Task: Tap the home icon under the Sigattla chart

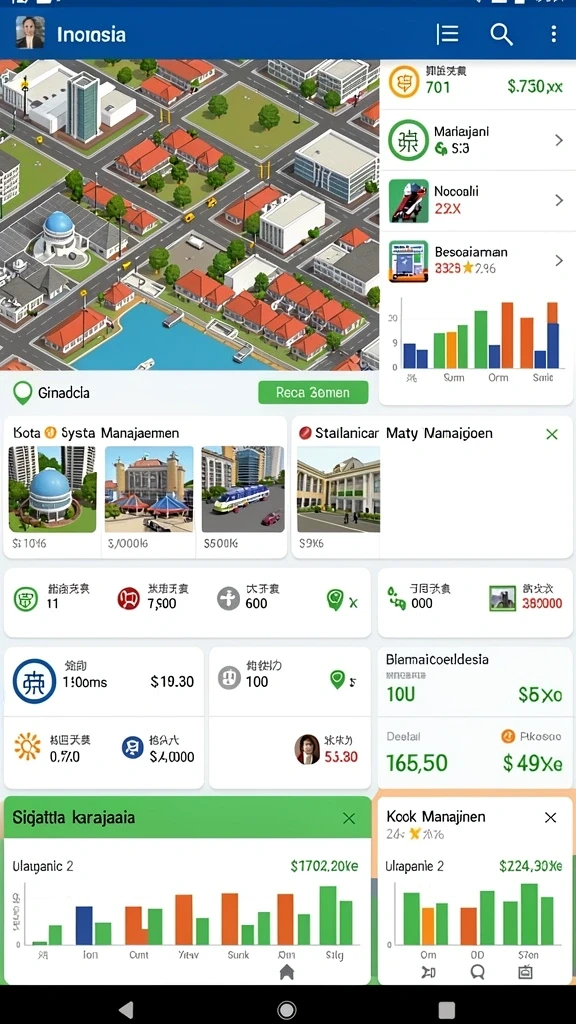Action: [x=287, y=972]
